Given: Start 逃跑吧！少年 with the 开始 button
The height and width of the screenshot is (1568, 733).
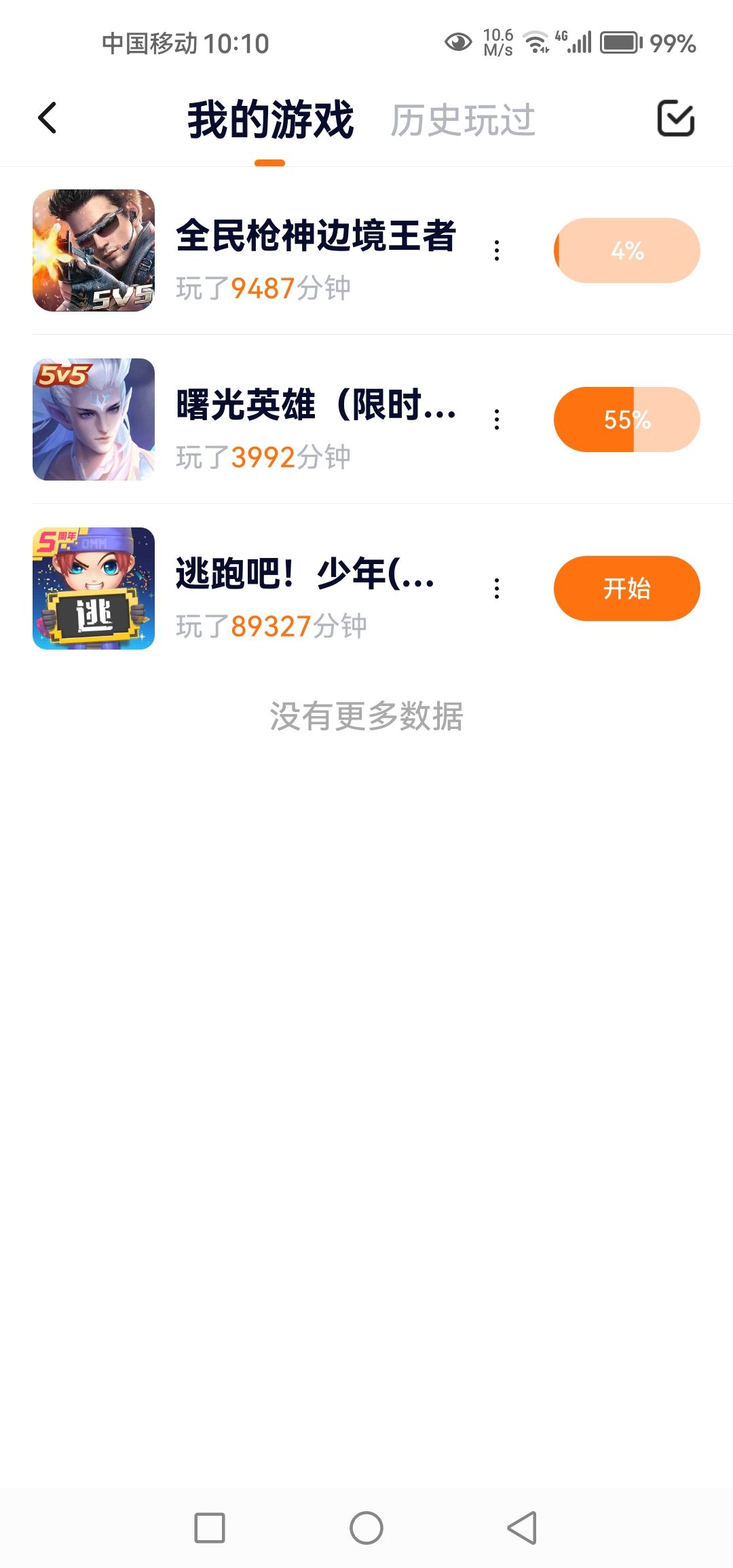Looking at the screenshot, I should 626,589.
